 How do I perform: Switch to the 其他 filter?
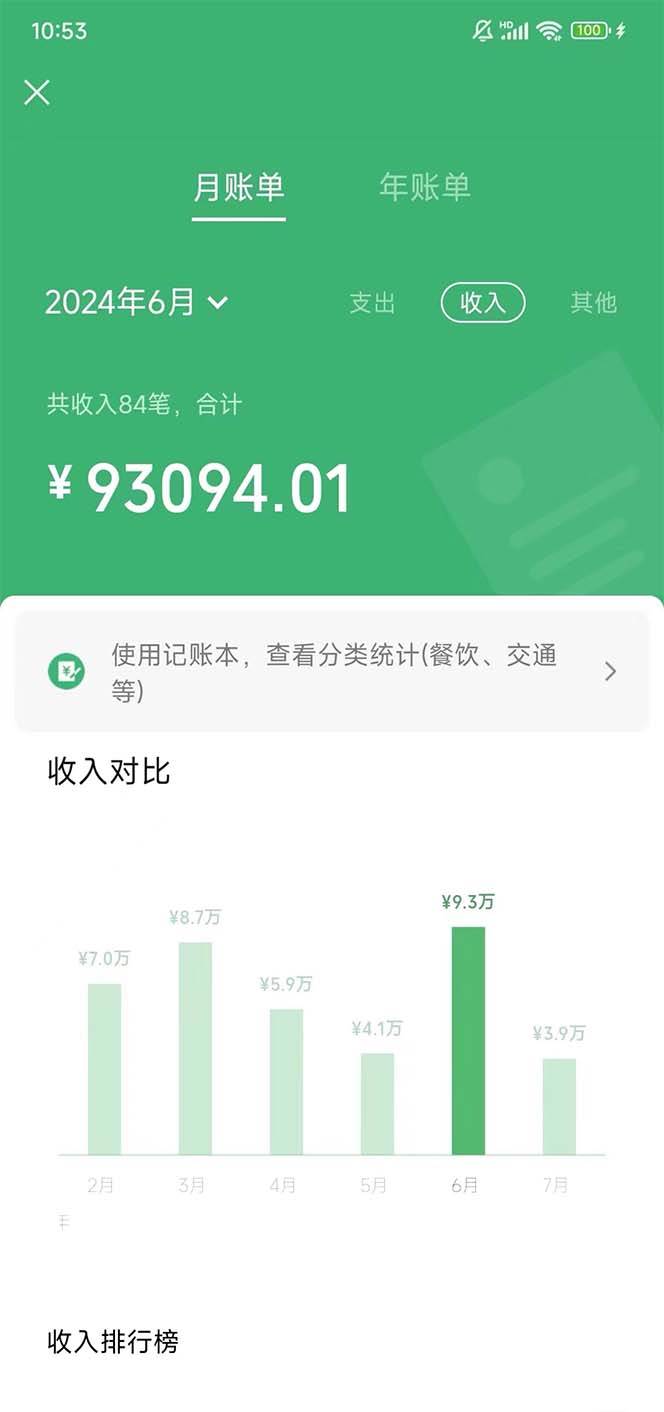pyautogui.click(x=593, y=303)
